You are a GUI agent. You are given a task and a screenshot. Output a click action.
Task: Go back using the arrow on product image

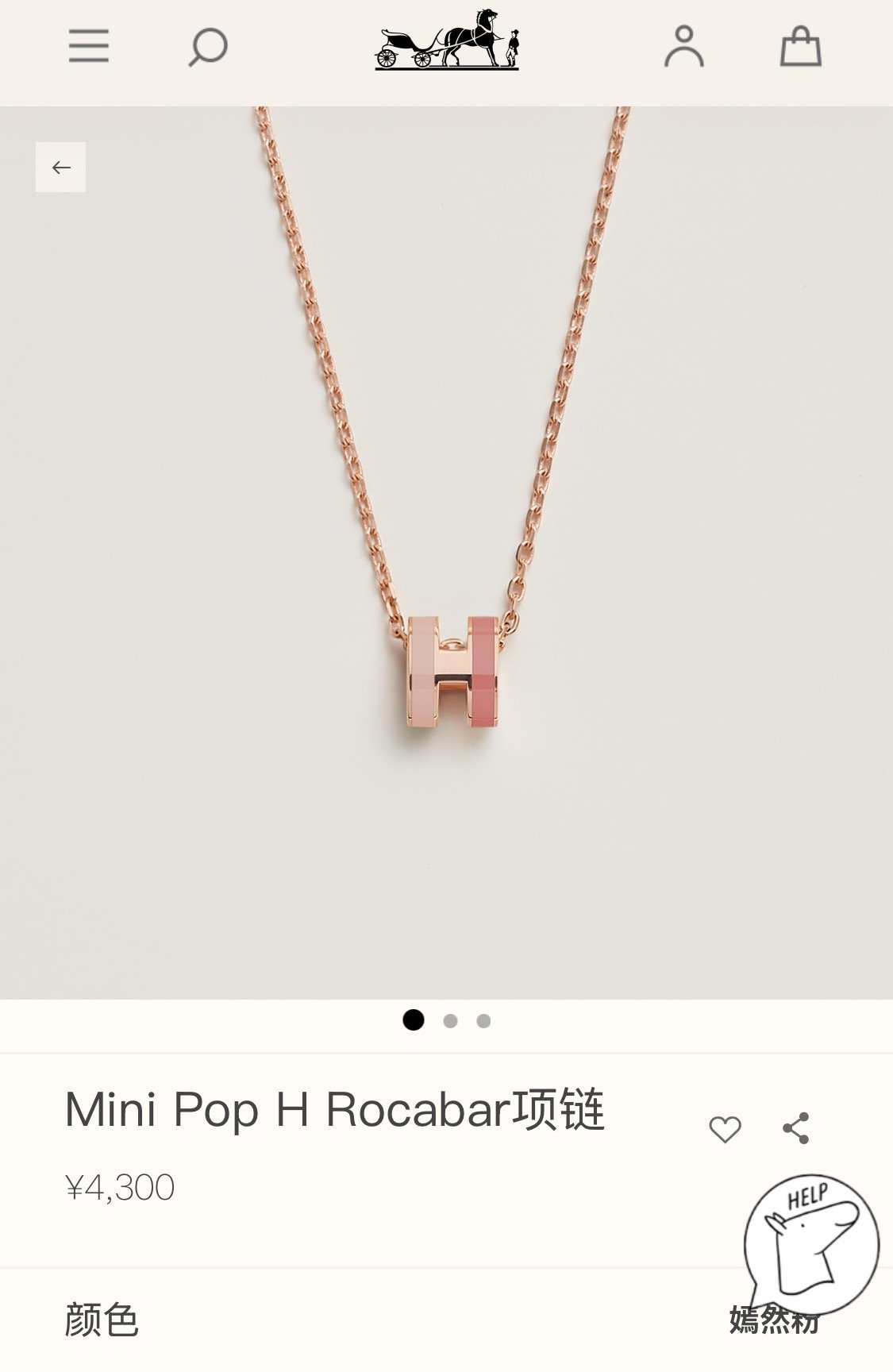pyautogui.click(x=60, y=168)
